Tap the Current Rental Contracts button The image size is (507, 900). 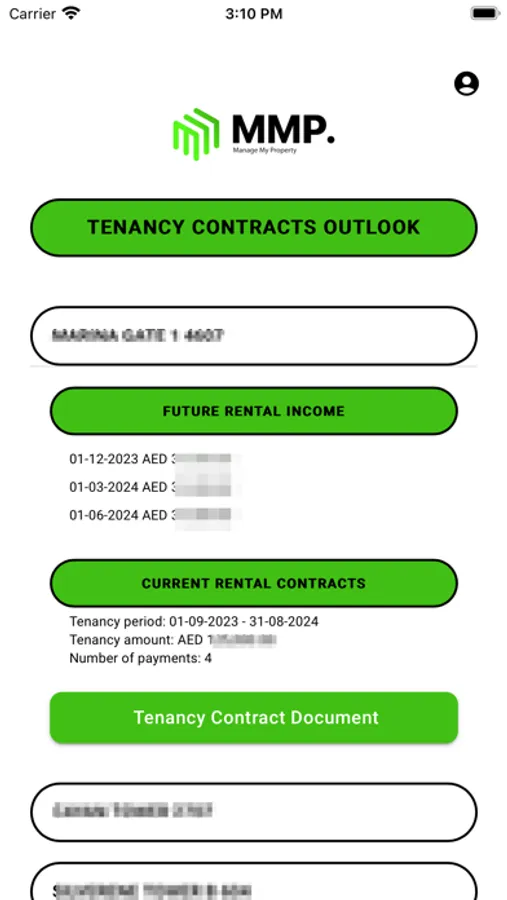tap(253, 583)
